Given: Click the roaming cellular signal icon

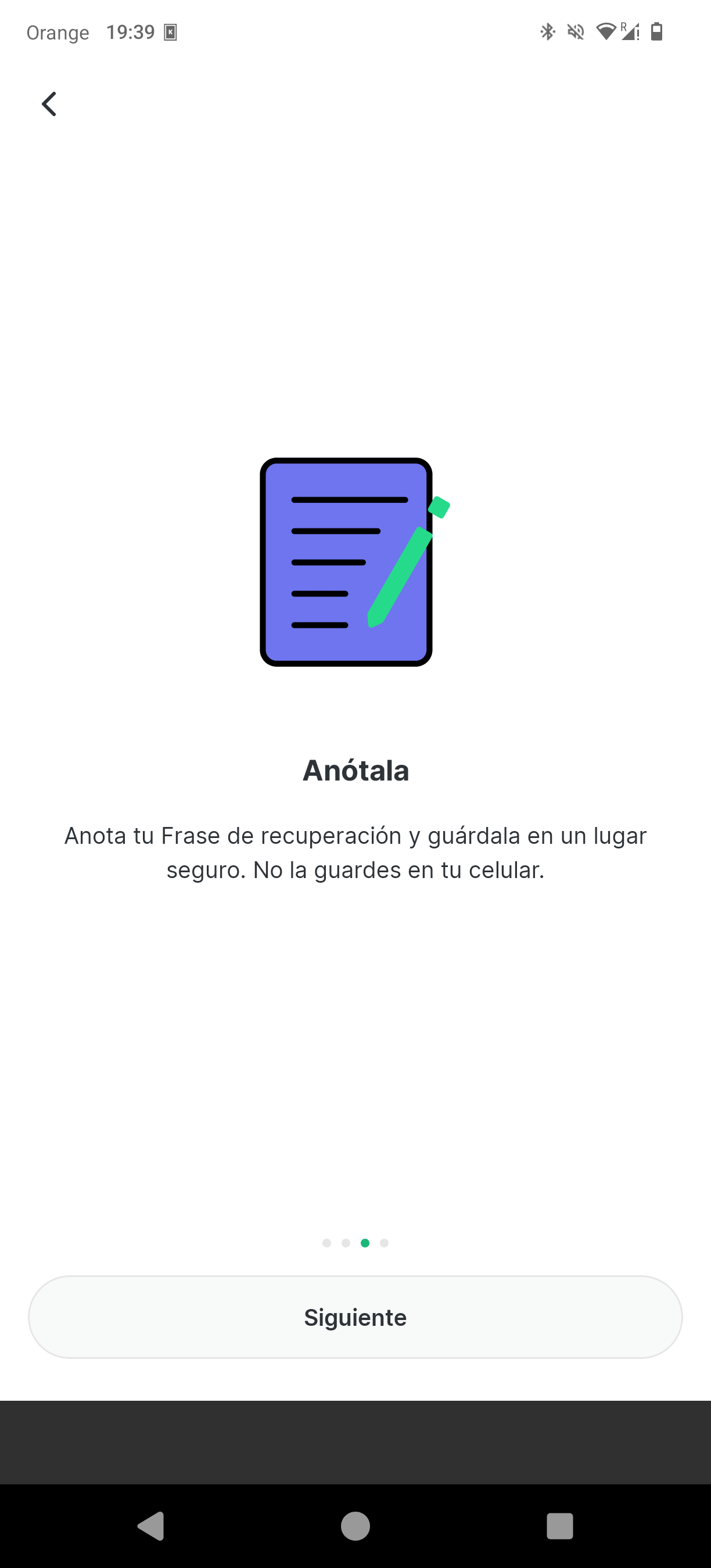Looking at the screenshot, I should pos(630,32).
